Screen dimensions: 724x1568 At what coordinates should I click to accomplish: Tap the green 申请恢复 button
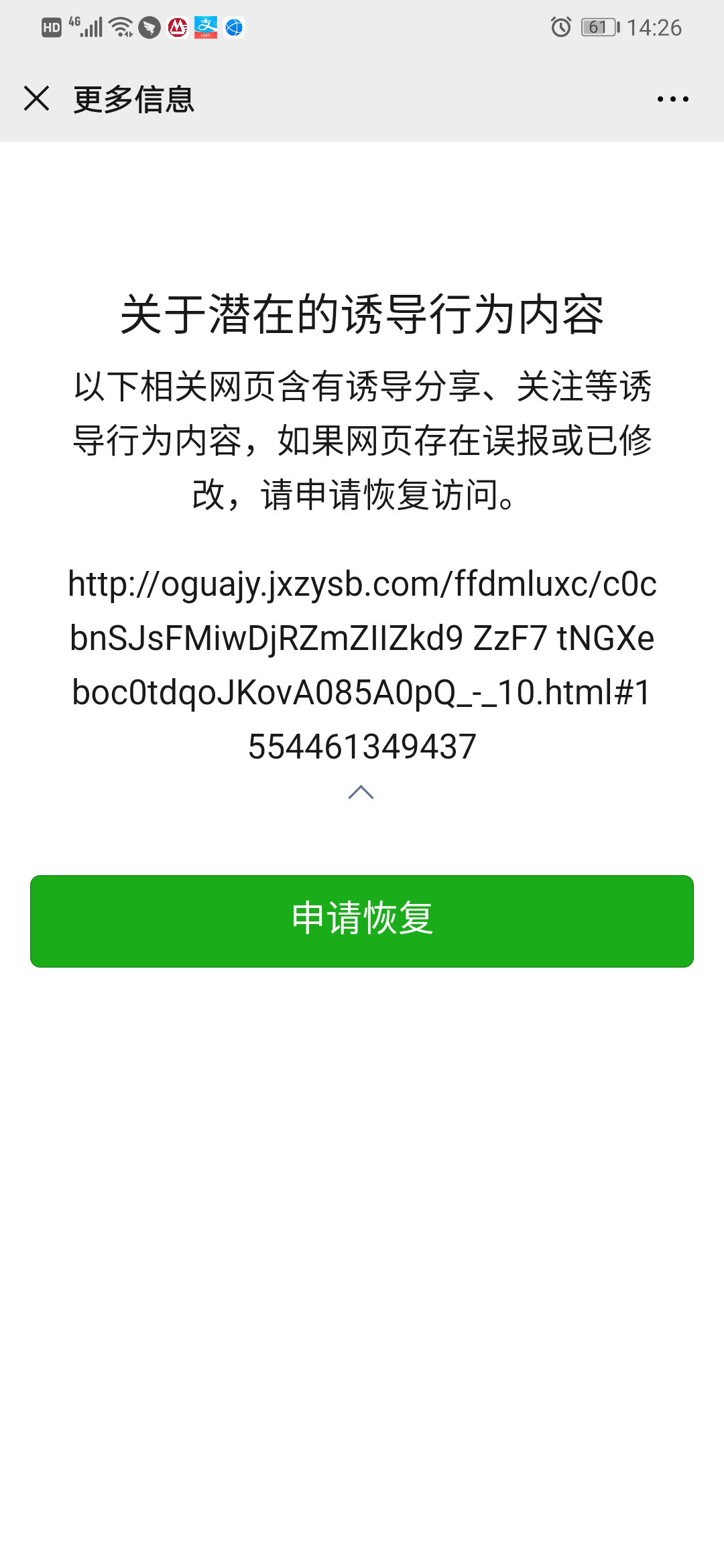362,921
